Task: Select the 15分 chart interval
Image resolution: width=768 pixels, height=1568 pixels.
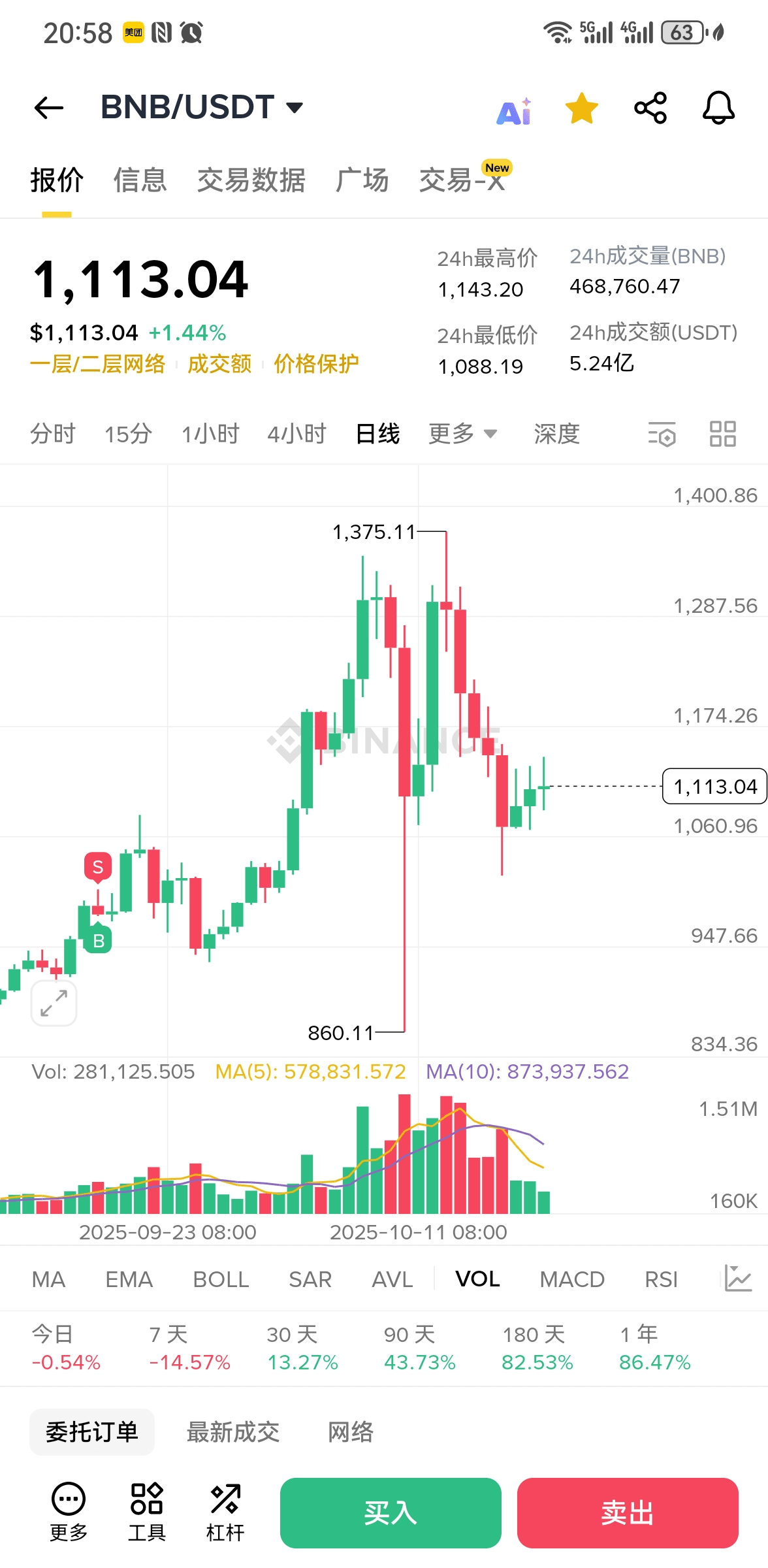Action: point(128,434)
